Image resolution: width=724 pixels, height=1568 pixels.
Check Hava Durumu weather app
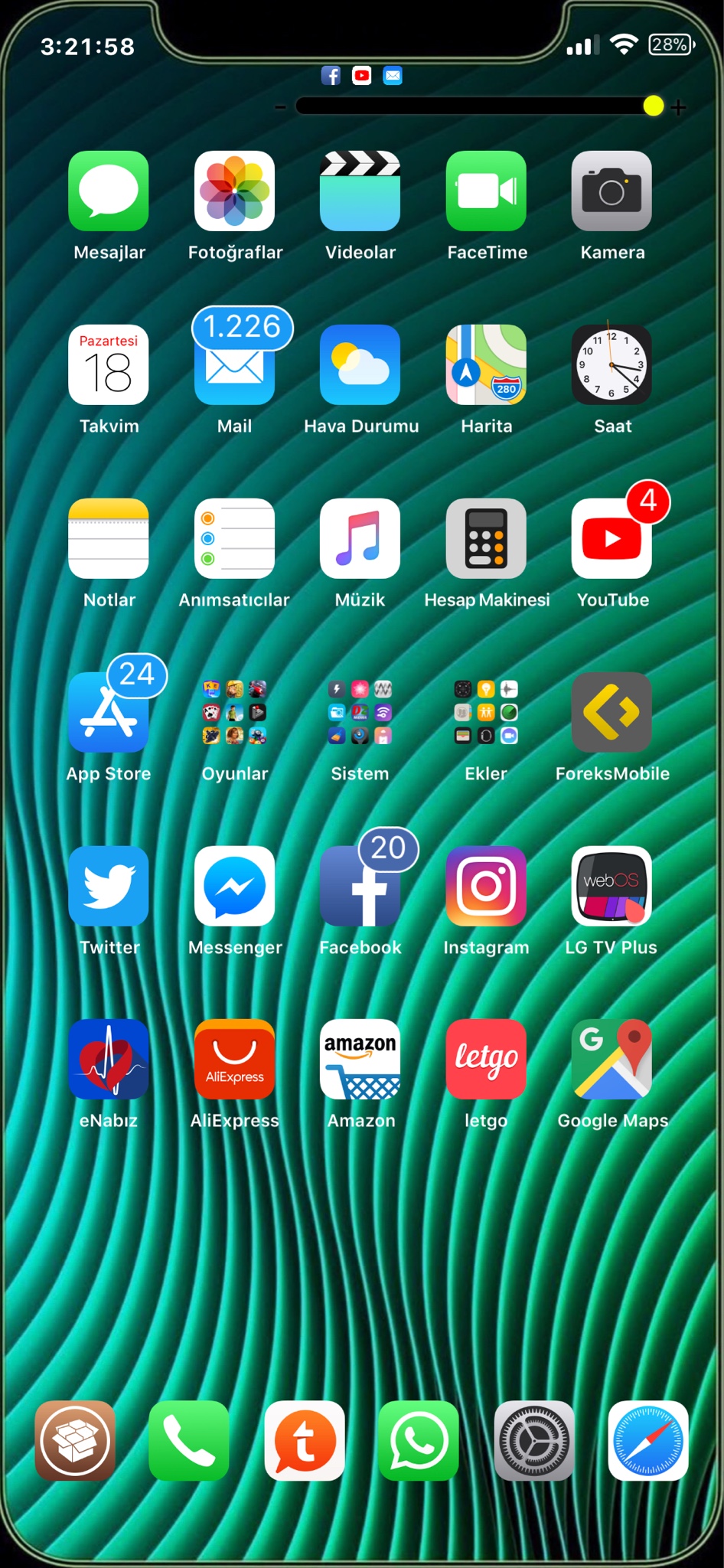pyautogui.click(x=360, y=365)
